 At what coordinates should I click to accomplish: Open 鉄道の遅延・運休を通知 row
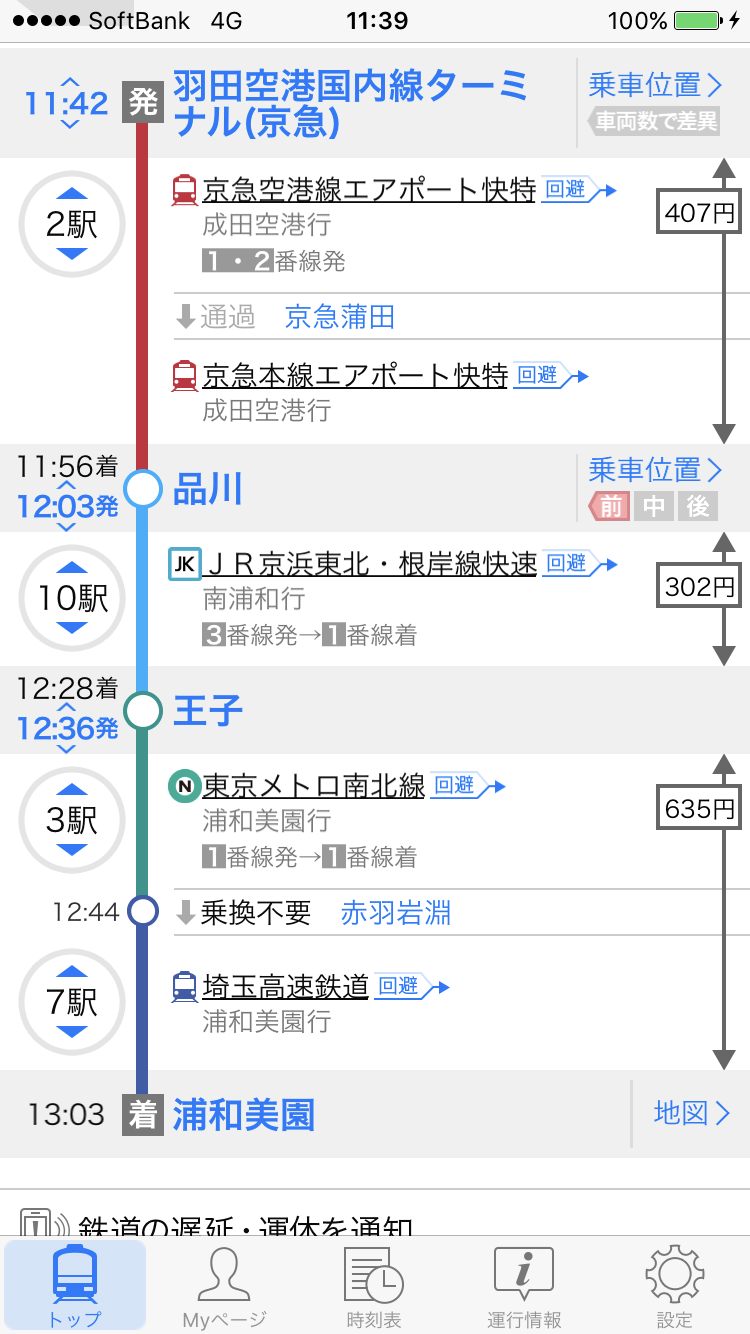[x=375, y=1224]
